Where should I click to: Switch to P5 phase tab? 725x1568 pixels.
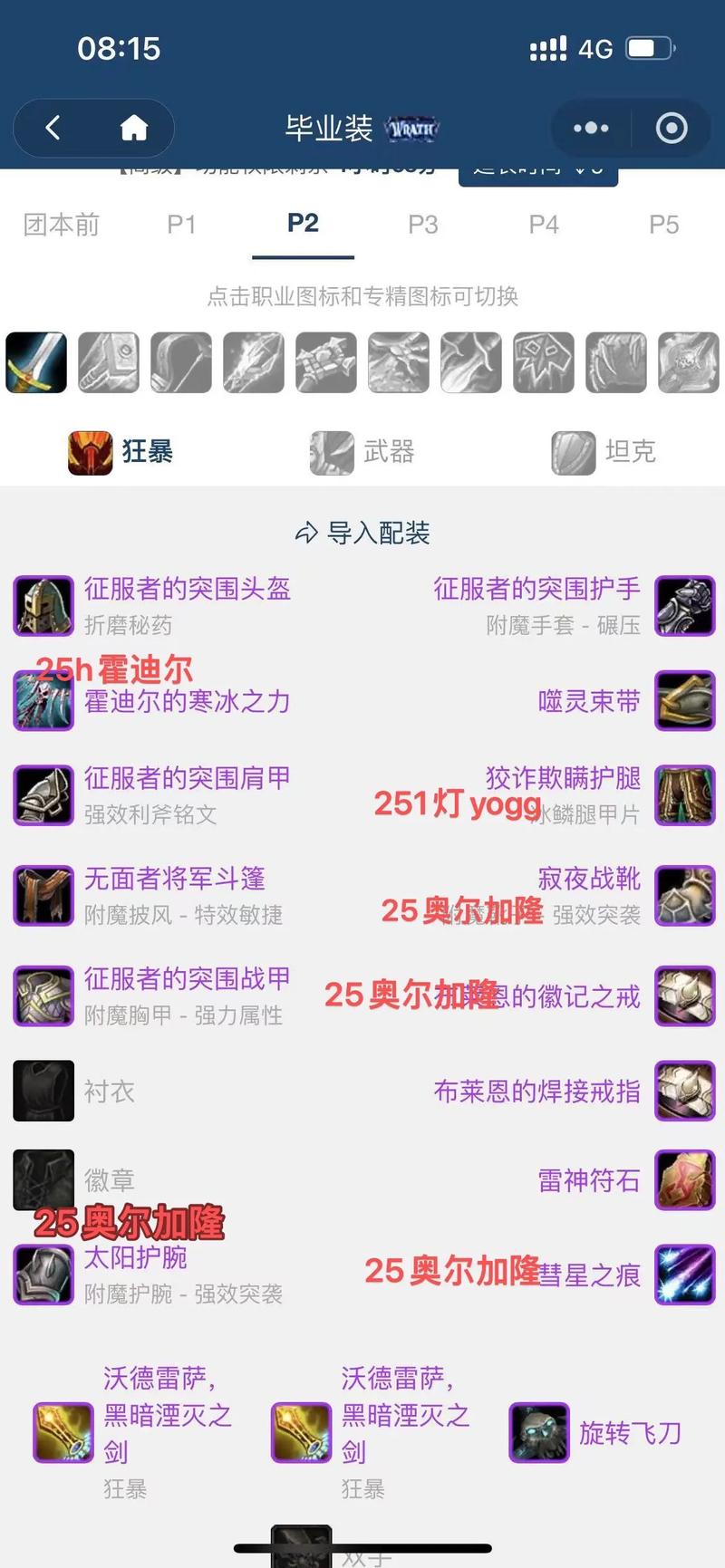point(663,225)
